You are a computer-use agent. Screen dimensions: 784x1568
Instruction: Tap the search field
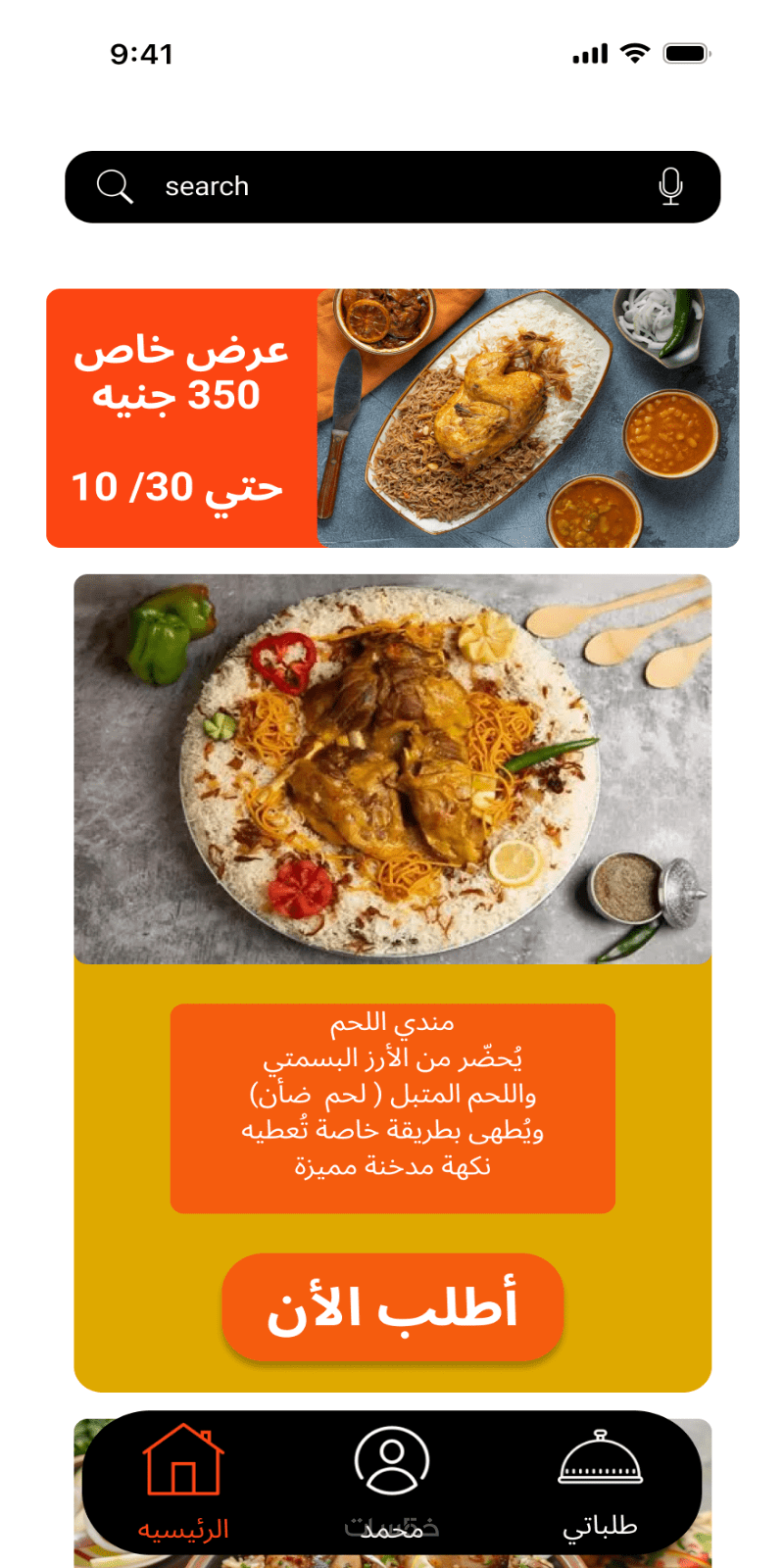pos(392,186)
